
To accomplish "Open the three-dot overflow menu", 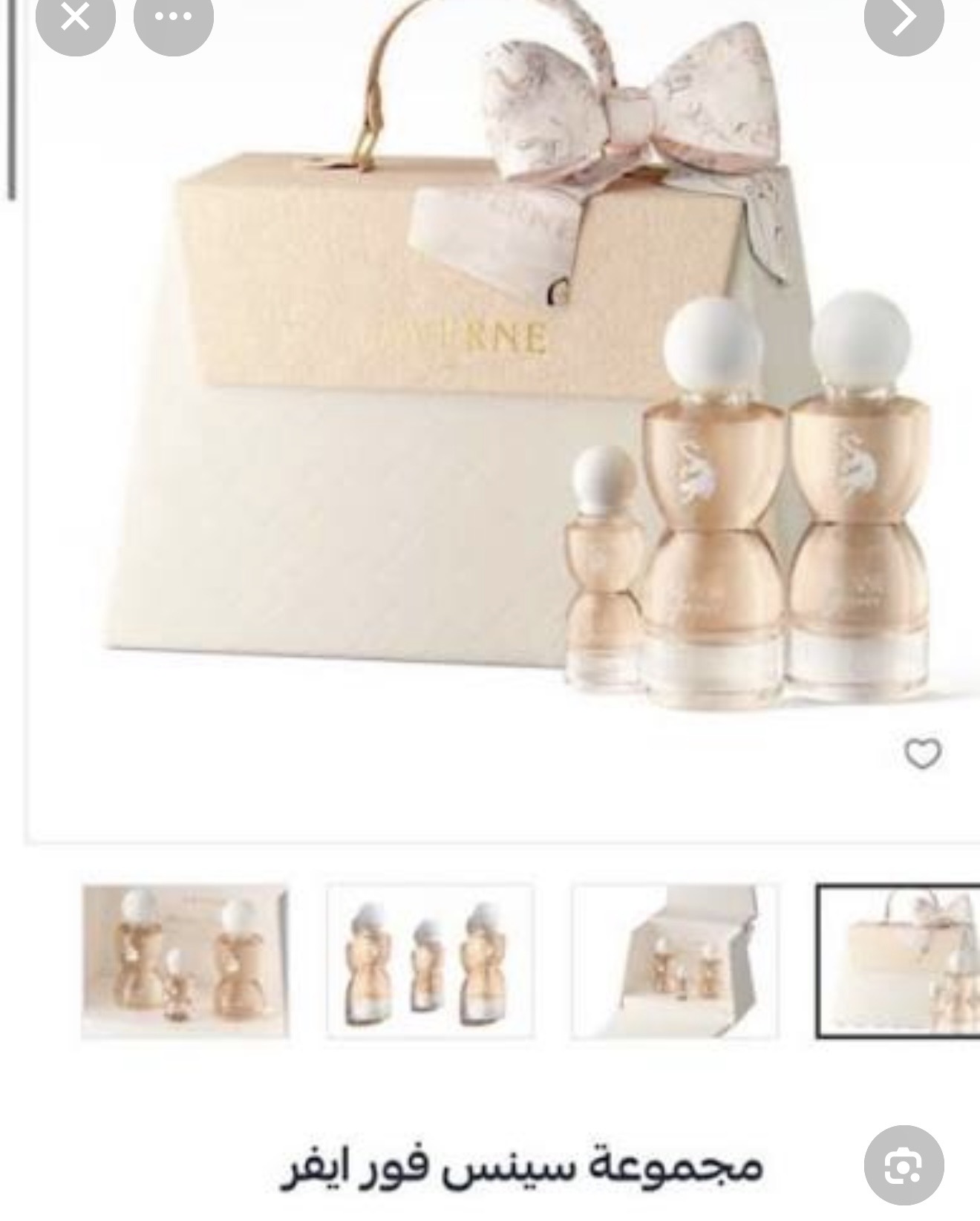I will (x=173, y=16).
